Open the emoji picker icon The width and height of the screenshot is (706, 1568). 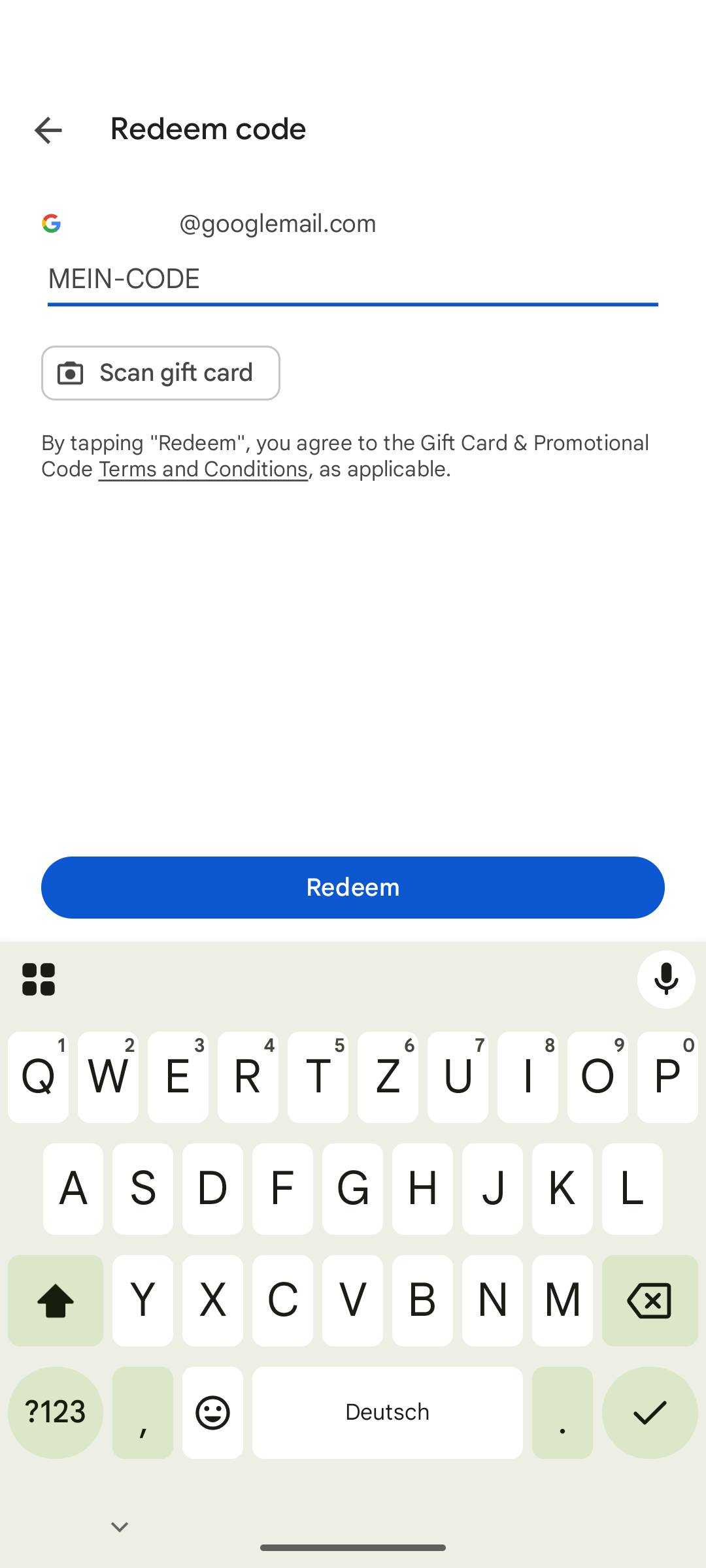pos(212,1412)
